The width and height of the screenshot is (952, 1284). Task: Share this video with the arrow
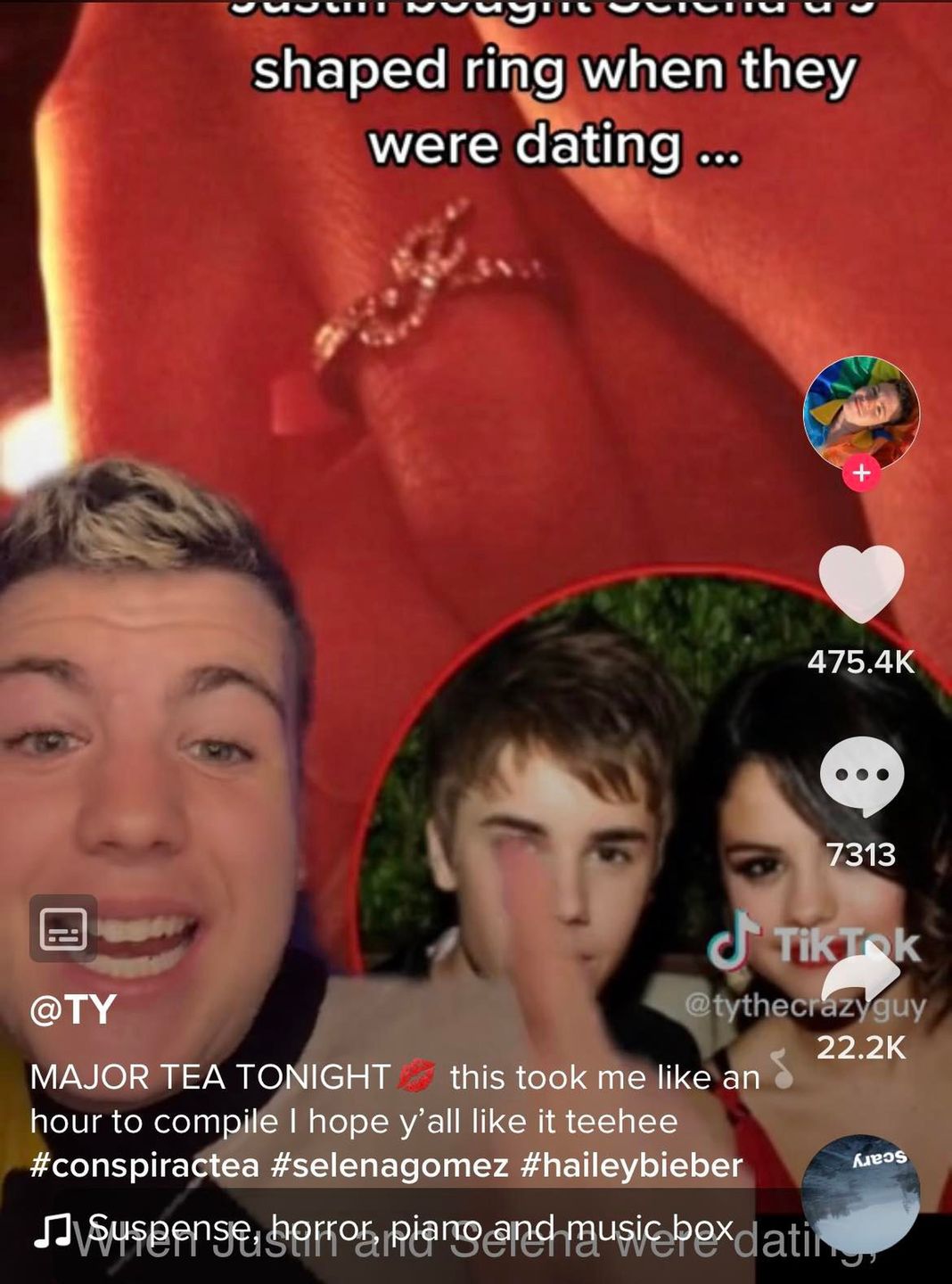(861, 974)
